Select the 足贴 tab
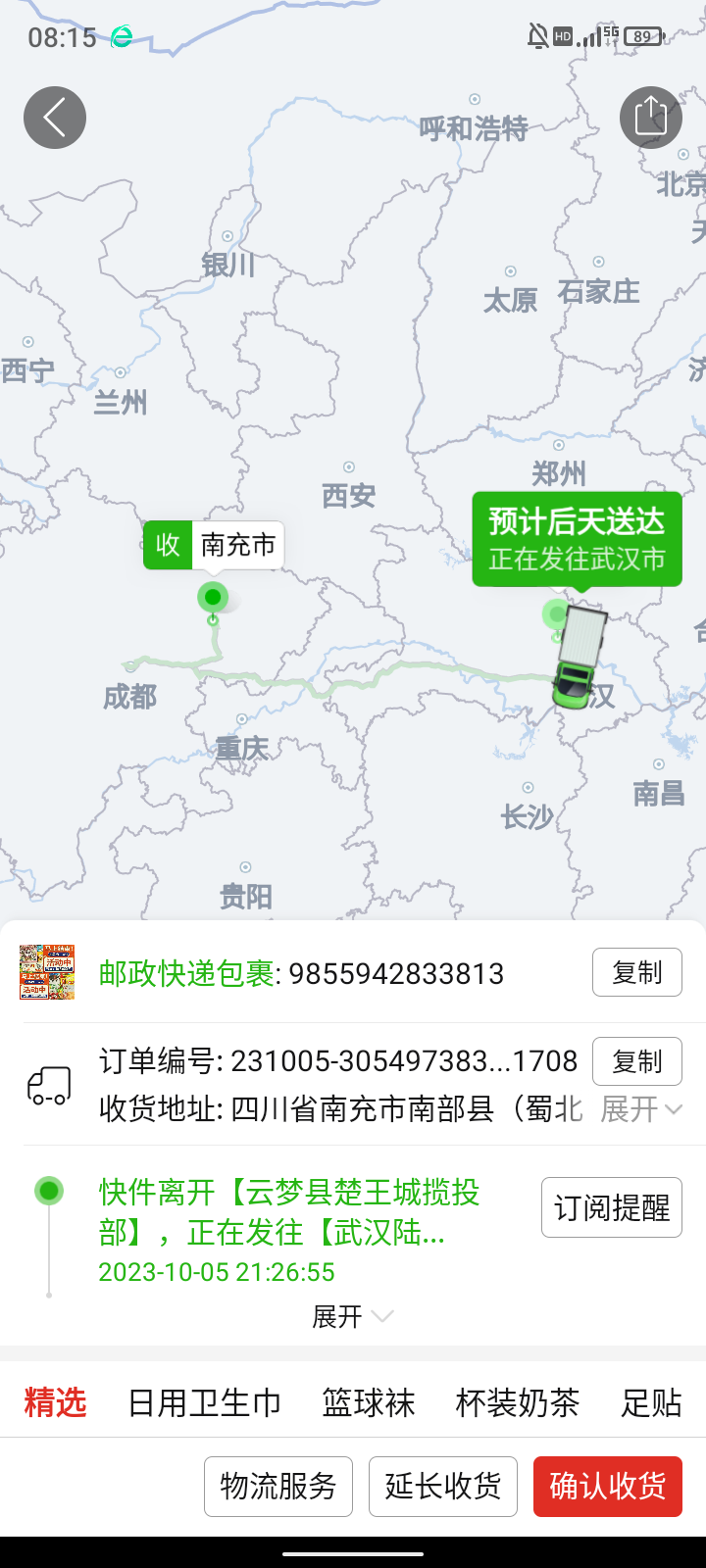This screenshot has height=1568, width=706. (651, 1402)
